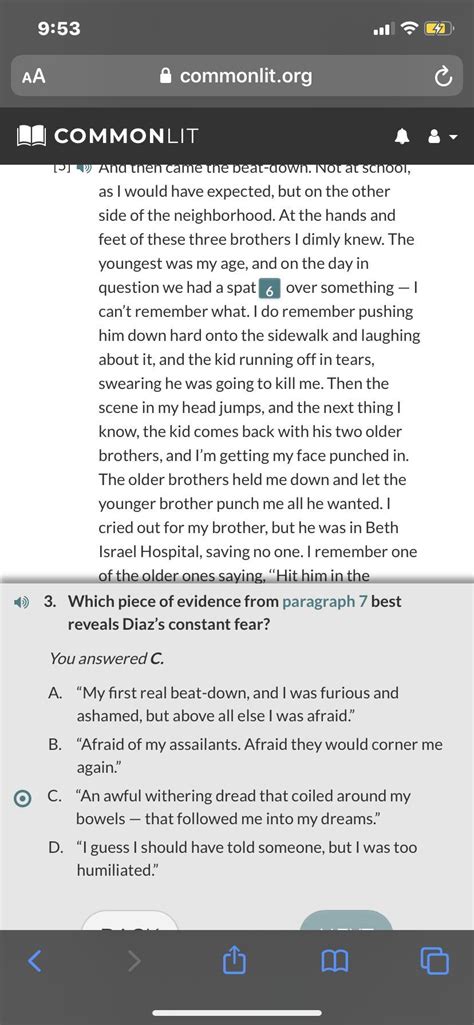Viewport: 474px width, 1025px height.
Task: Go back in Safari browser history
Action: tap(35, 960)
